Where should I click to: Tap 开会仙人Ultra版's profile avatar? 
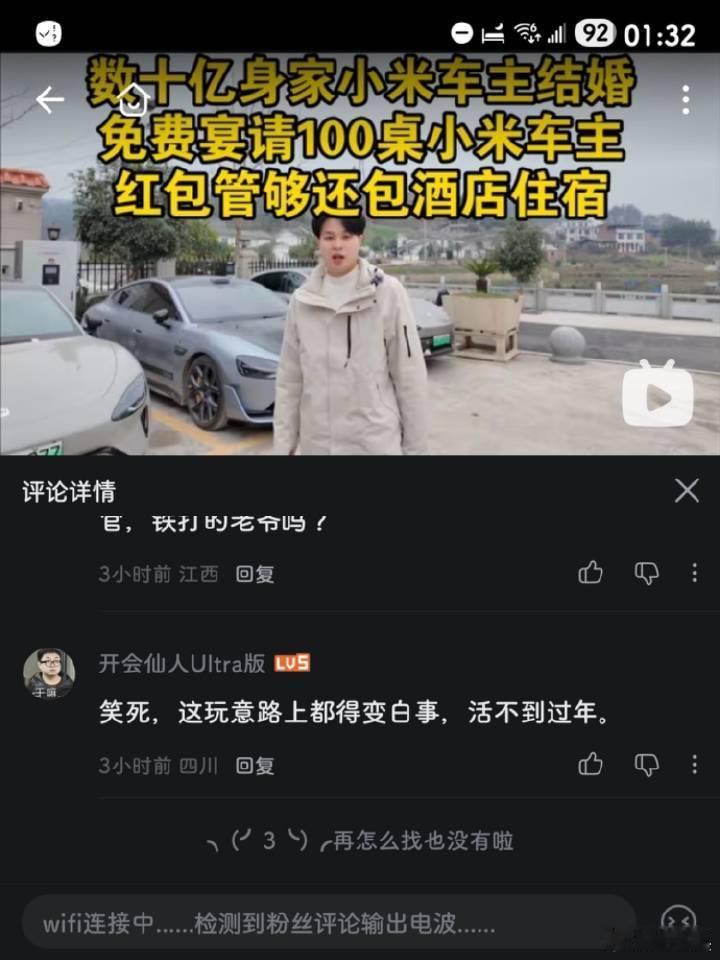tap(47, 673)
